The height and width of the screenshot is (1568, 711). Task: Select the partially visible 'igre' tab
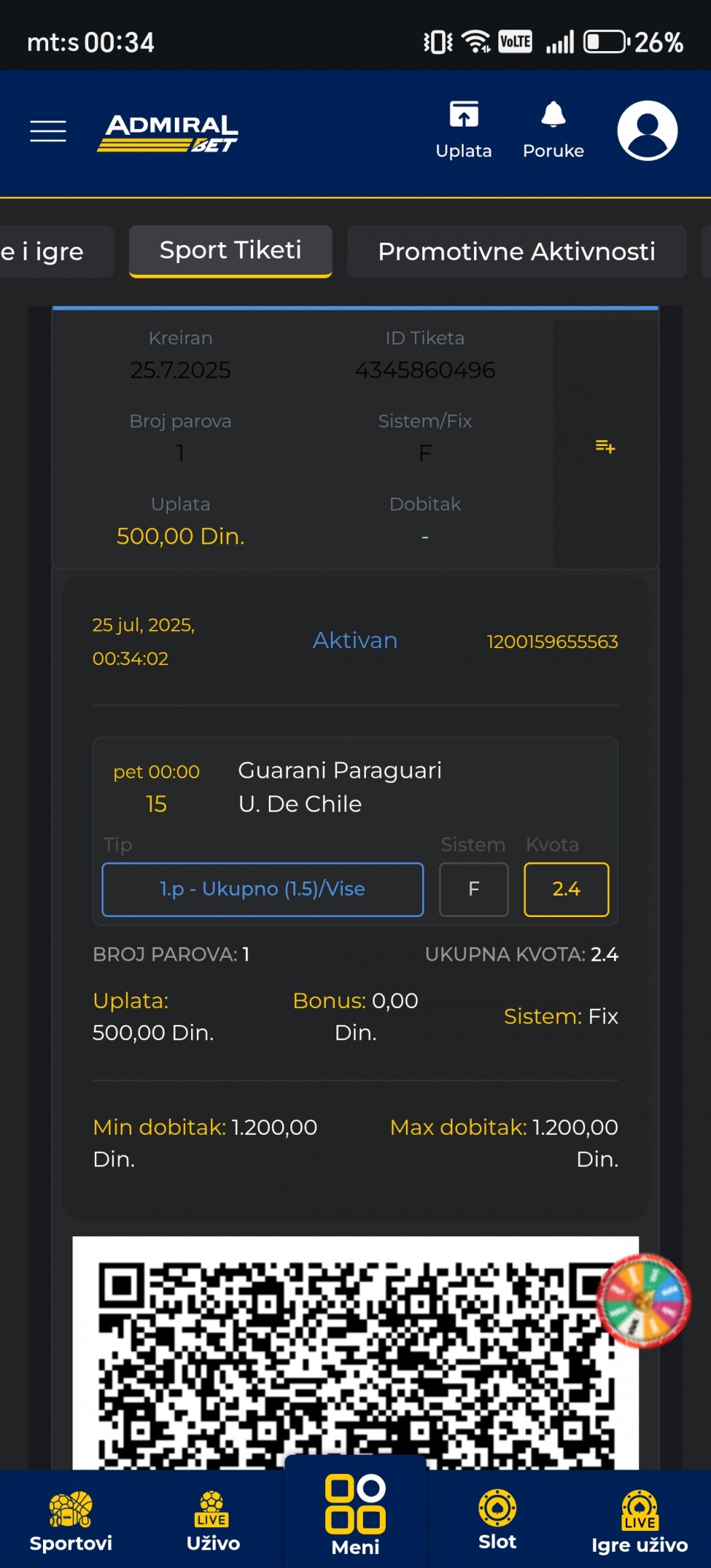[52, 252]
